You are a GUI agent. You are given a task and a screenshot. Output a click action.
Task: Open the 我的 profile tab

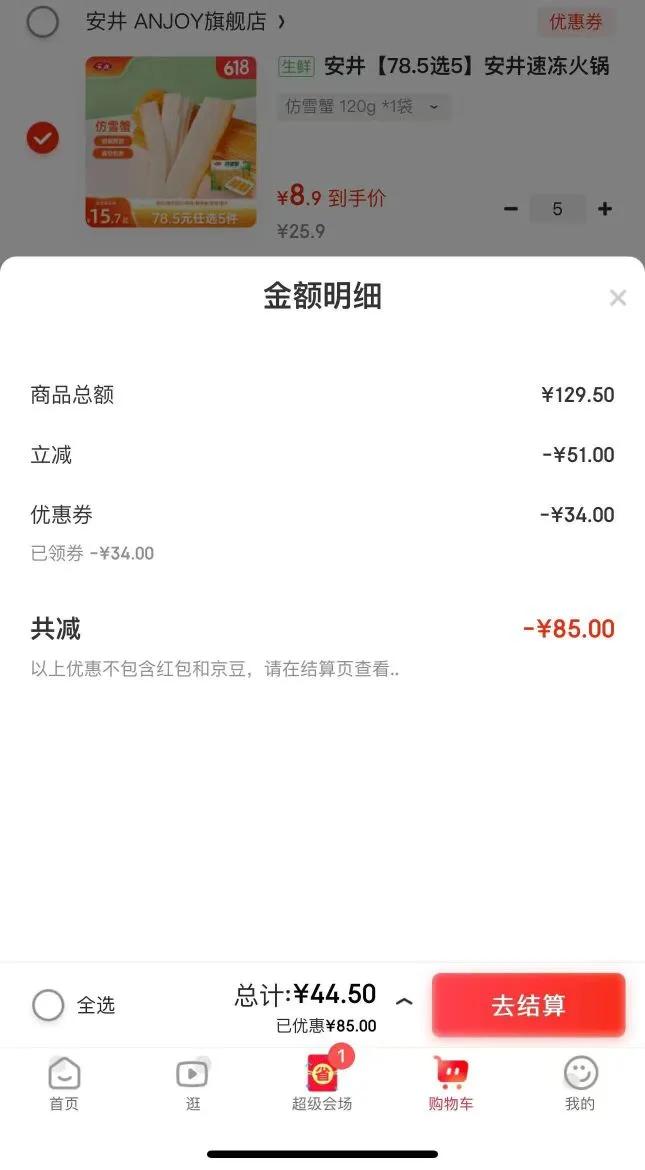[580, 1084]
